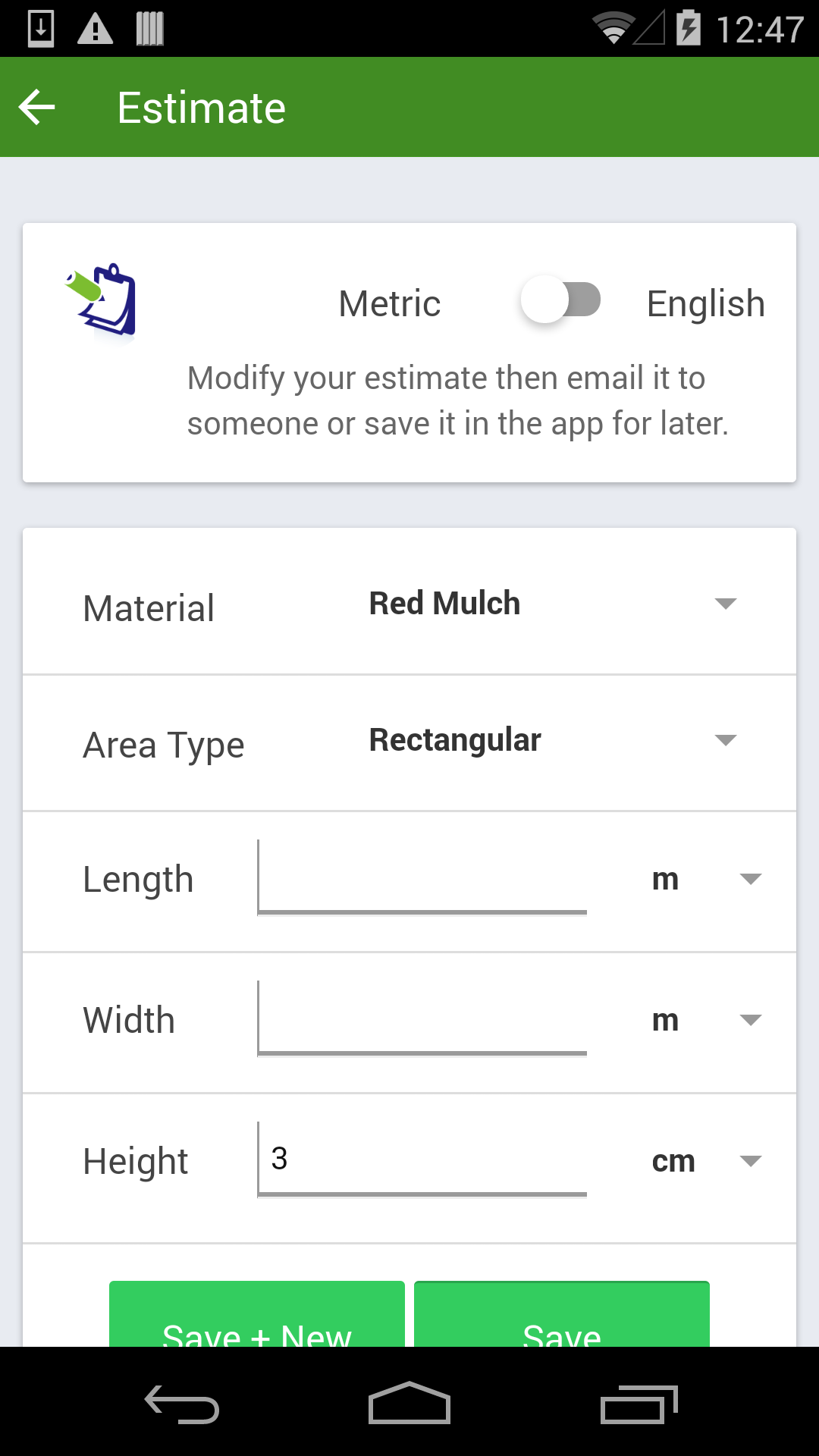The height and width of the screenshot is (1456, 819).
Task: Expand the Width unit selector
Action: [x=750, y=1020]
